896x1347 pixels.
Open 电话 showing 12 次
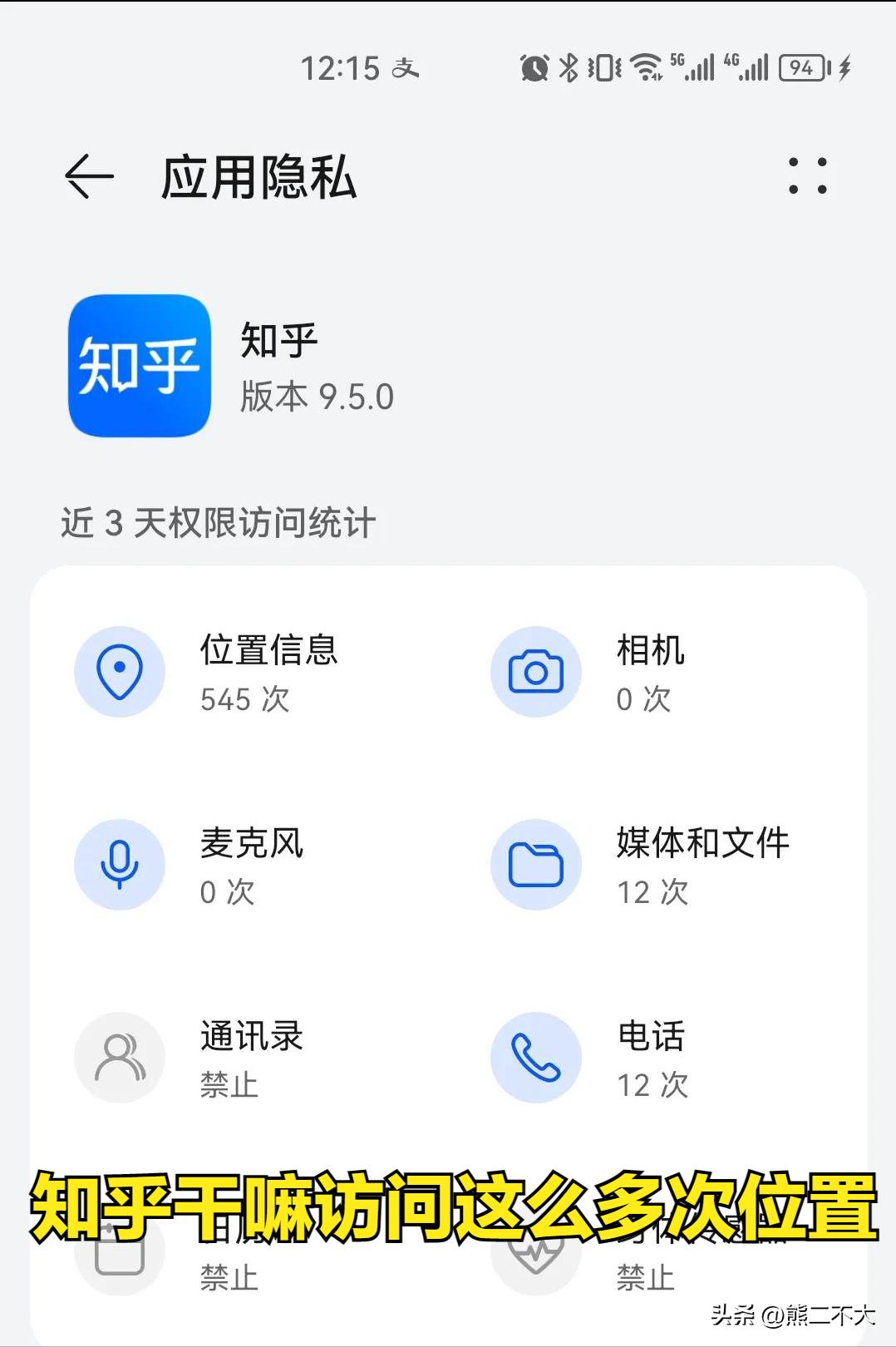click(652, 1058)
